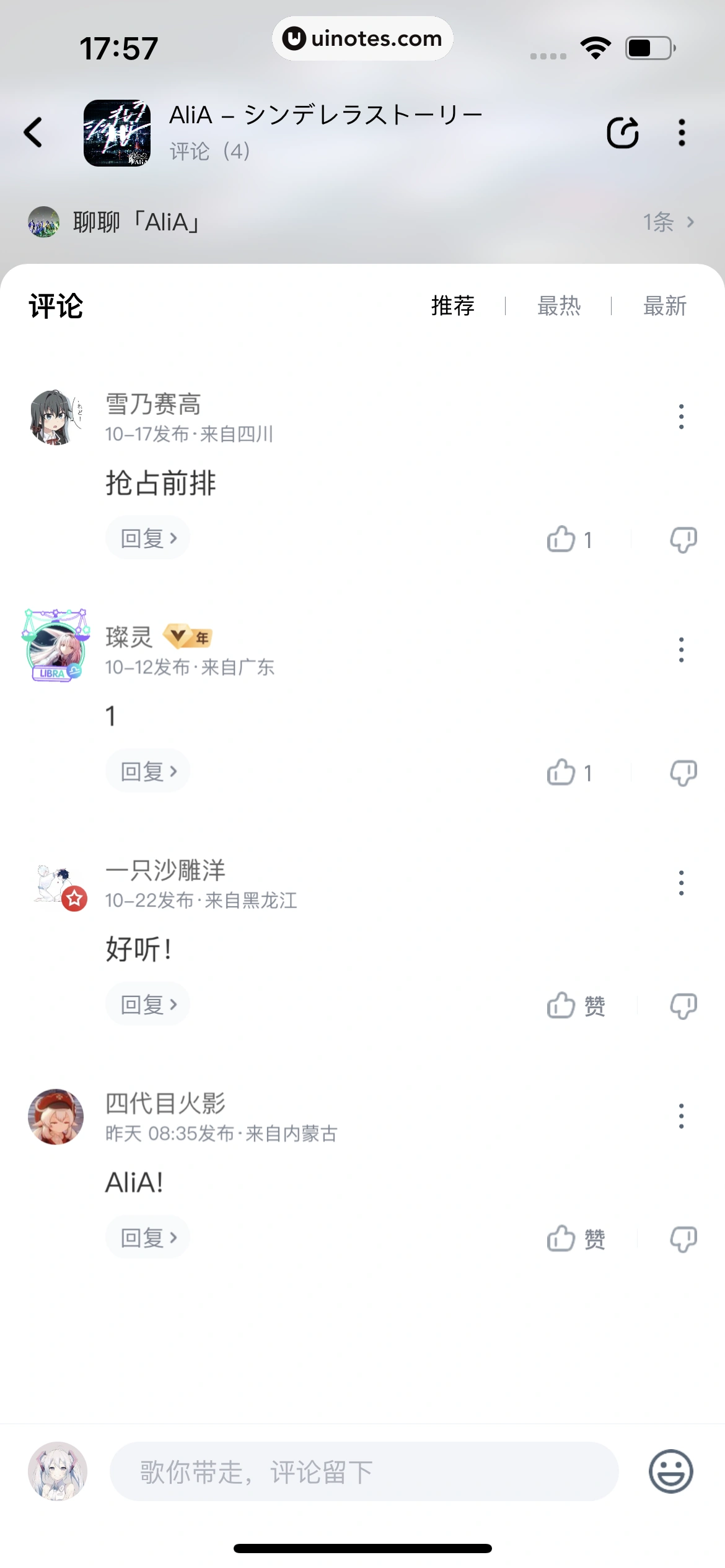Go back from the comments page
Screen dimensions: 725x1568
coord(33,133)
